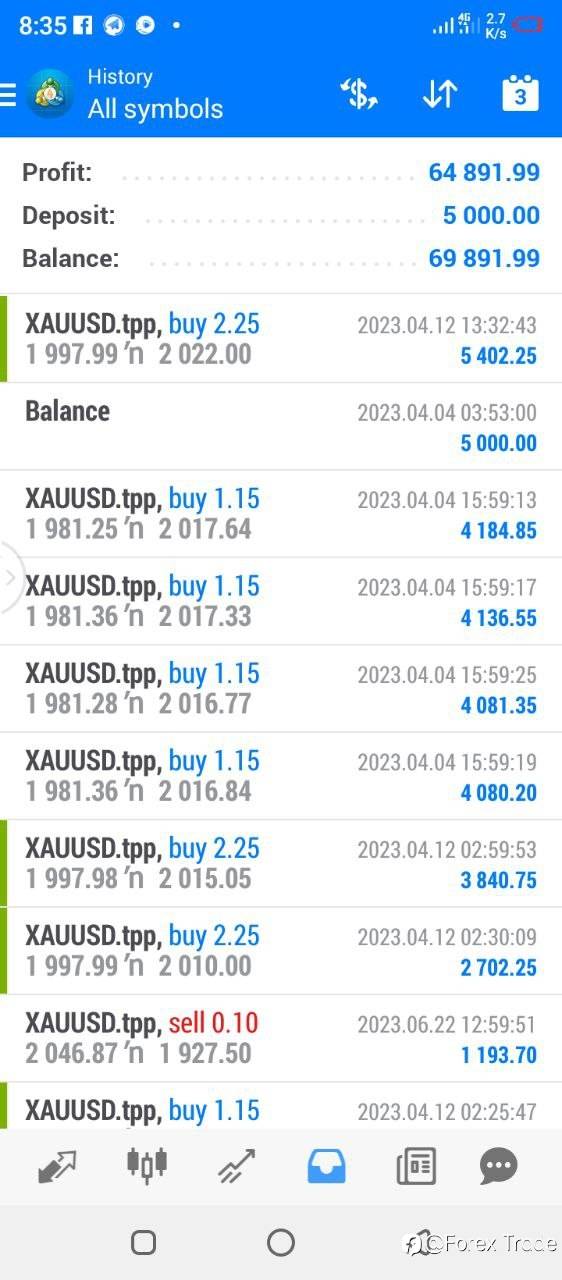
Task: Open the trade with profit 5 402.25
Action: (281, 338)
